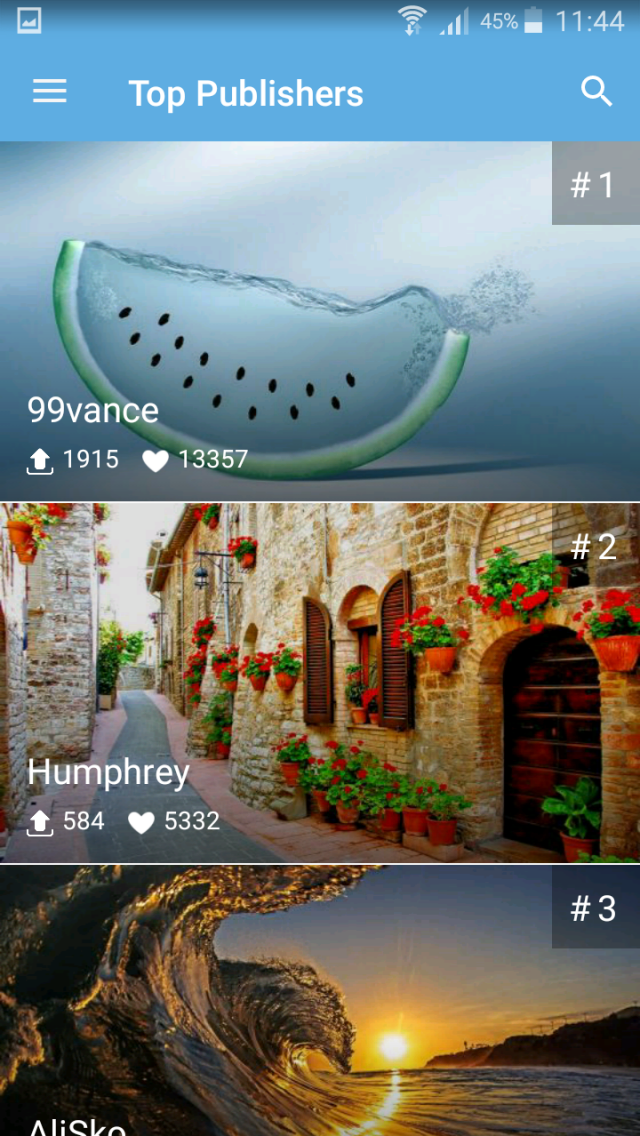
Task: Open publisher 99vance's card
Action: pyautogui.click(x=320, y=320)
